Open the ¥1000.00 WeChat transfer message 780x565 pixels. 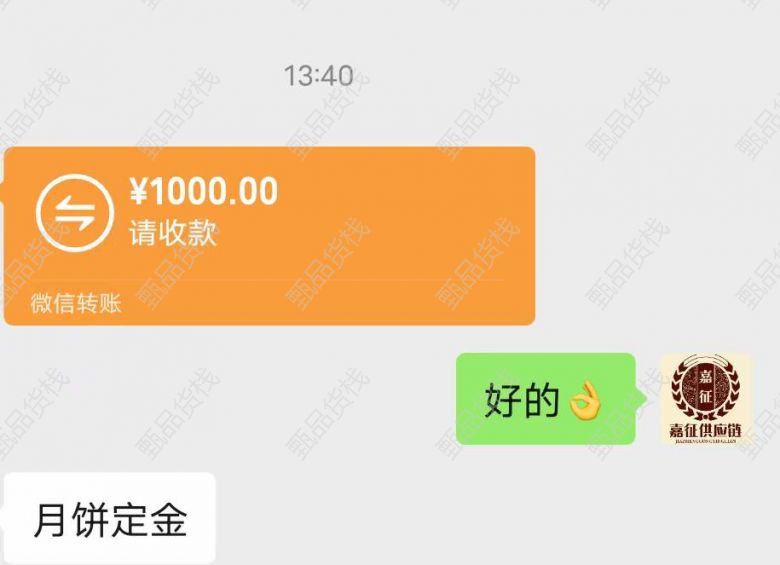coord(268,235)
